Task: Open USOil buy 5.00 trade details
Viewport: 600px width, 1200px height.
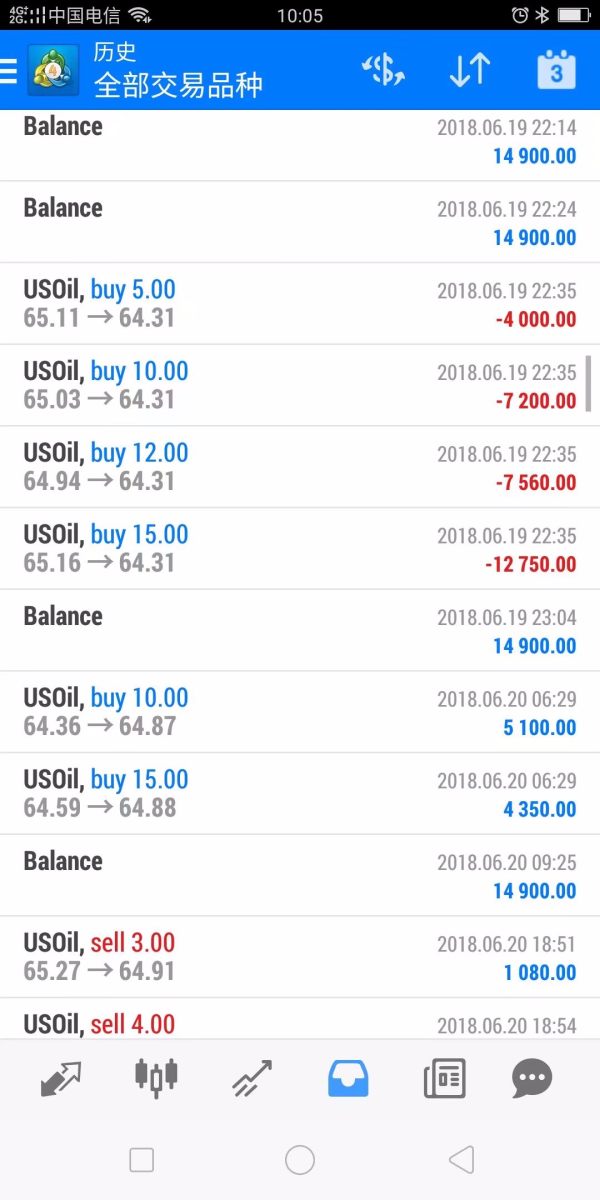Action: [x=300, y=304]
